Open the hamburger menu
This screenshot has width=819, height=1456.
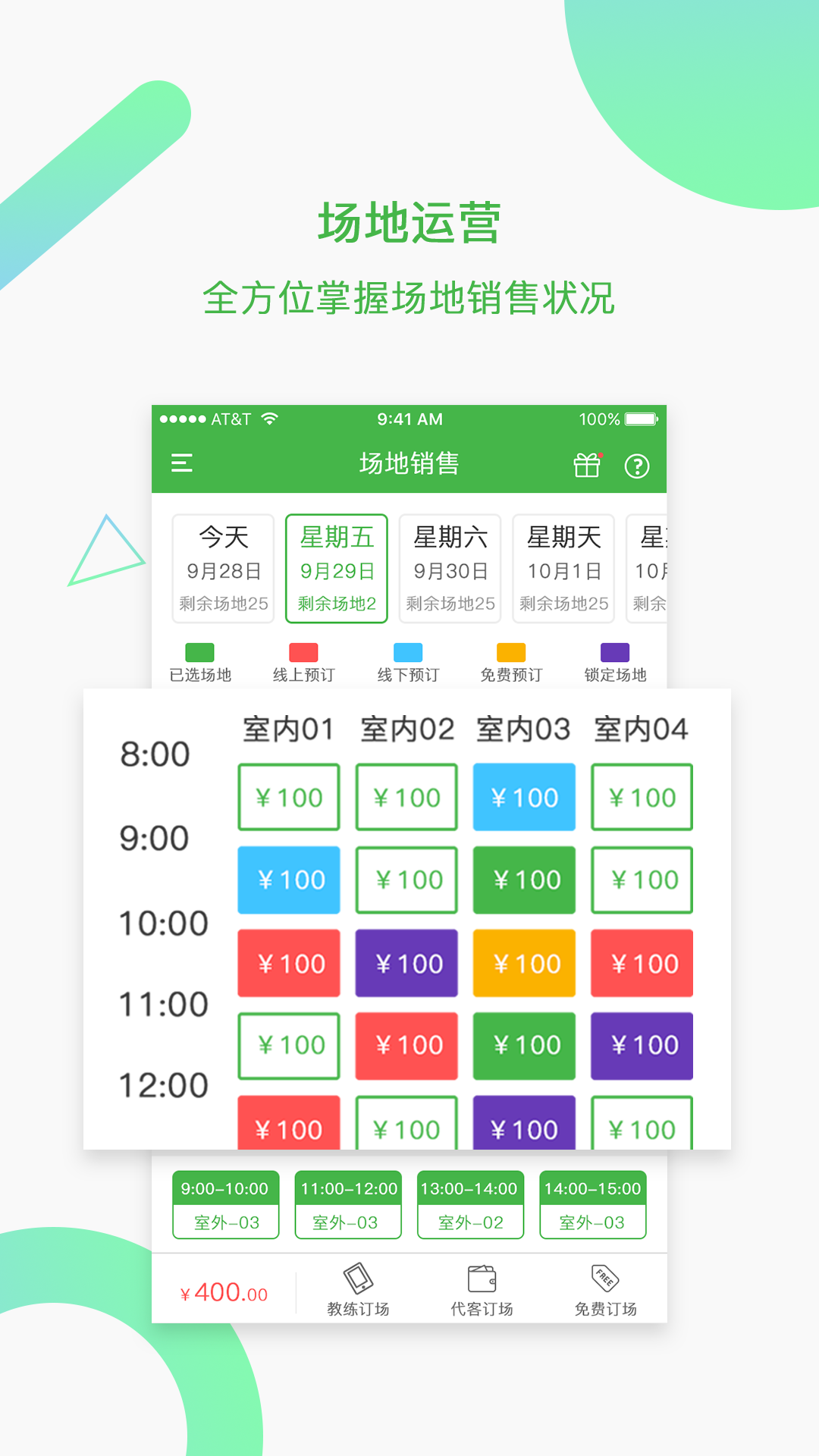point(182,464)
